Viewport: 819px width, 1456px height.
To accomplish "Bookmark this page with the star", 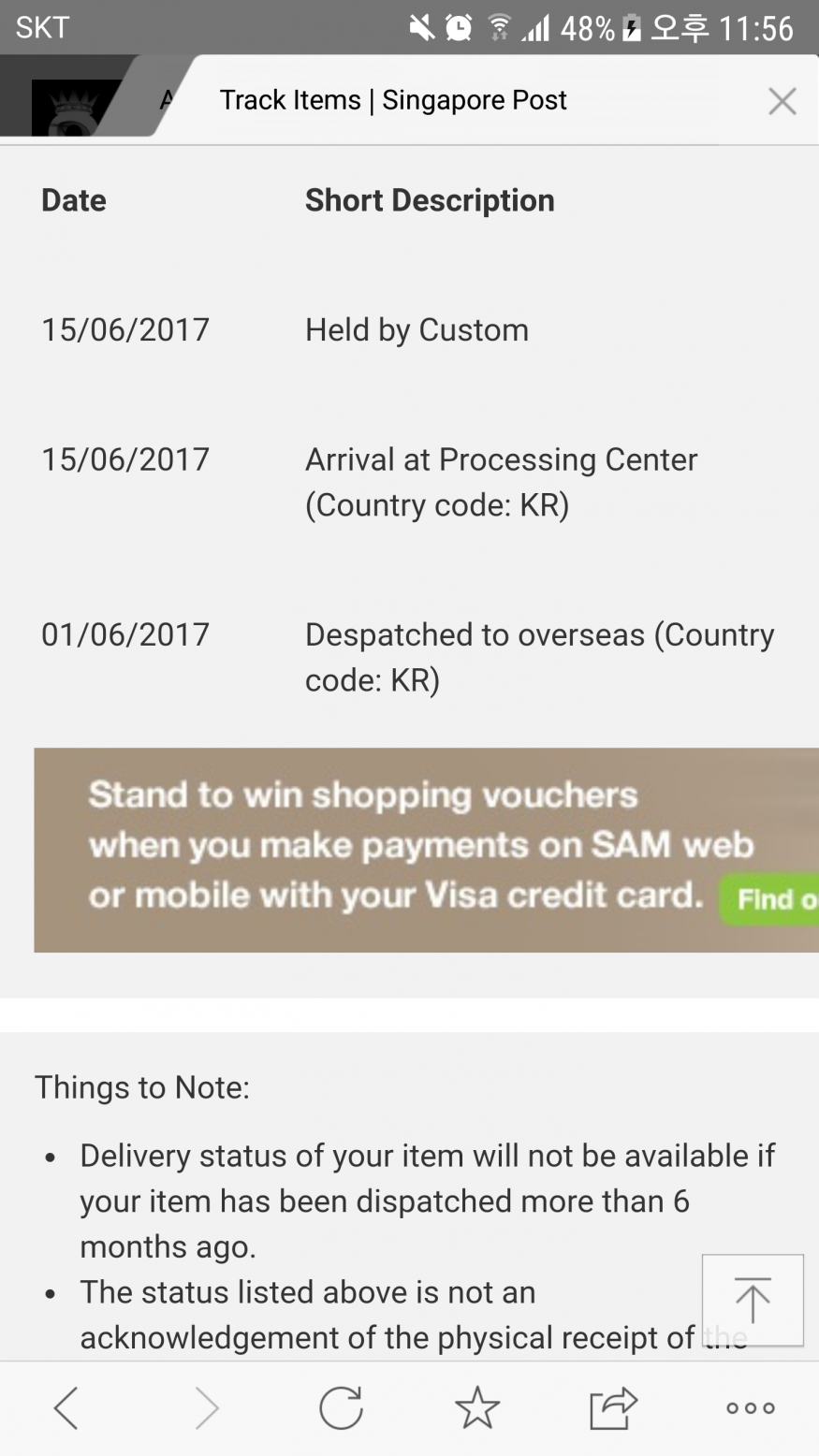I will pyautogui.click(x=477, y=1407).
